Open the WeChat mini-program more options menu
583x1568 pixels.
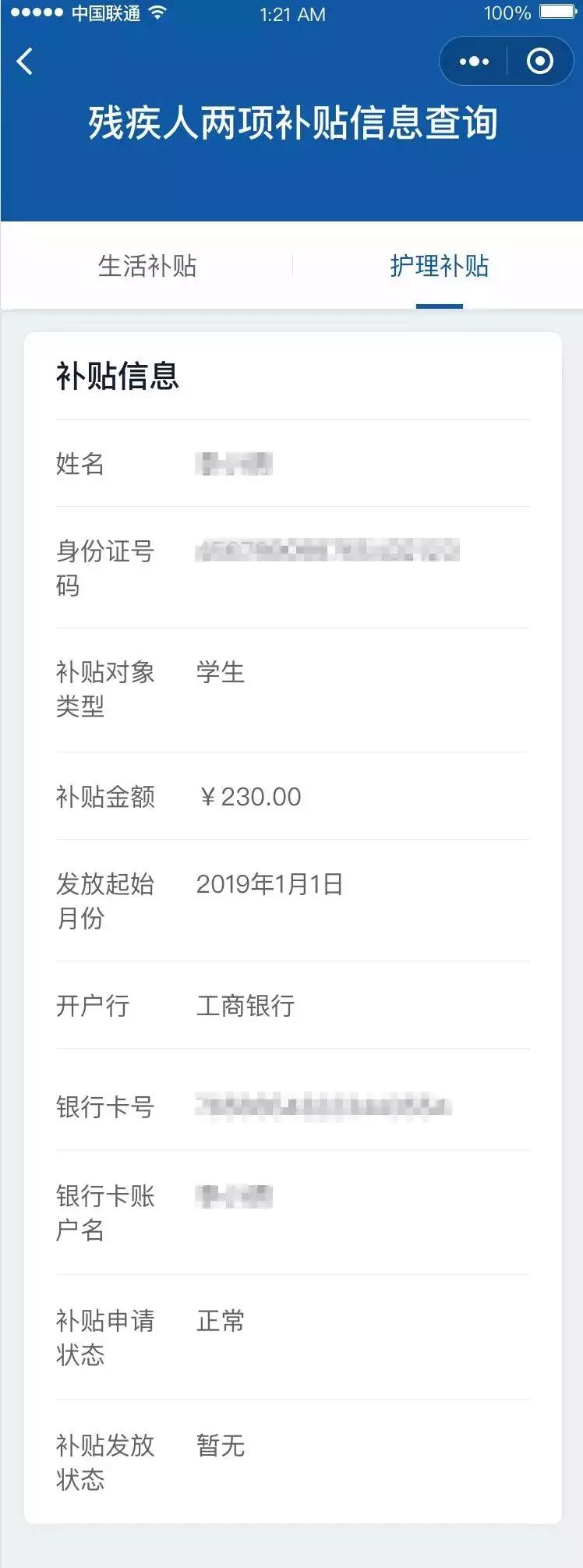pos(473,61)
